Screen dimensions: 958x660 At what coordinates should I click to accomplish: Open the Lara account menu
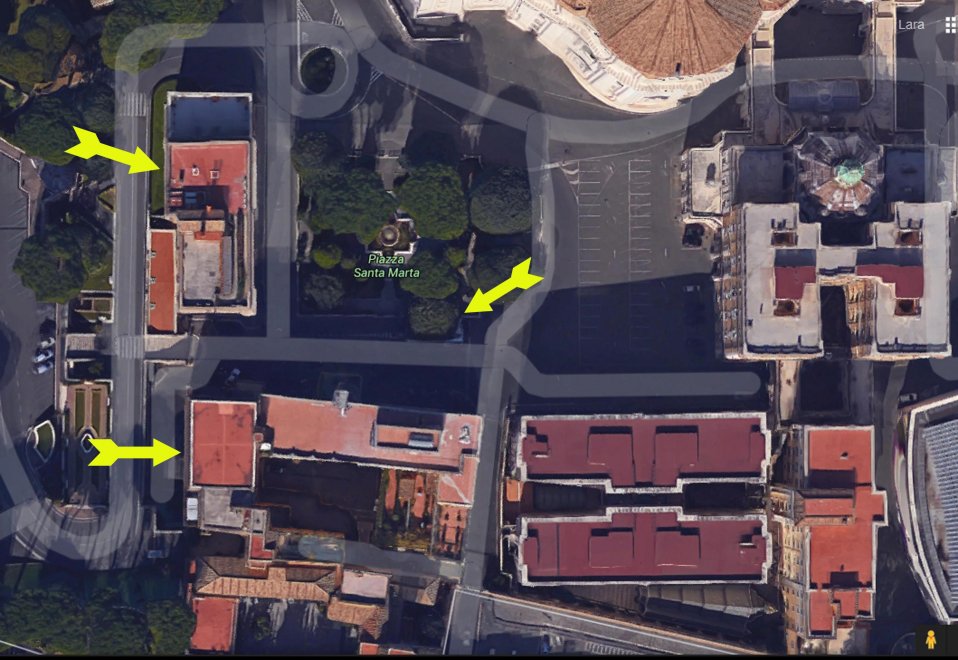(x=911, y=24)
